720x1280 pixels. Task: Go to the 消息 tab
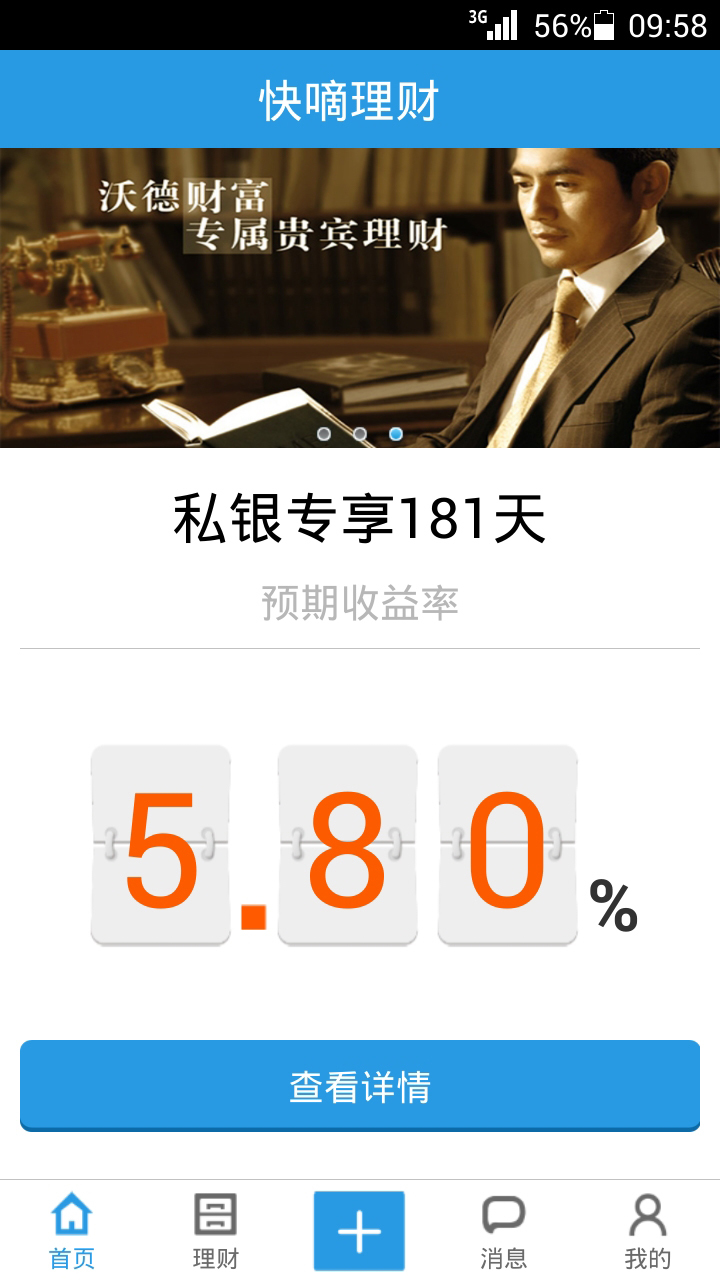pos(503,1230)
